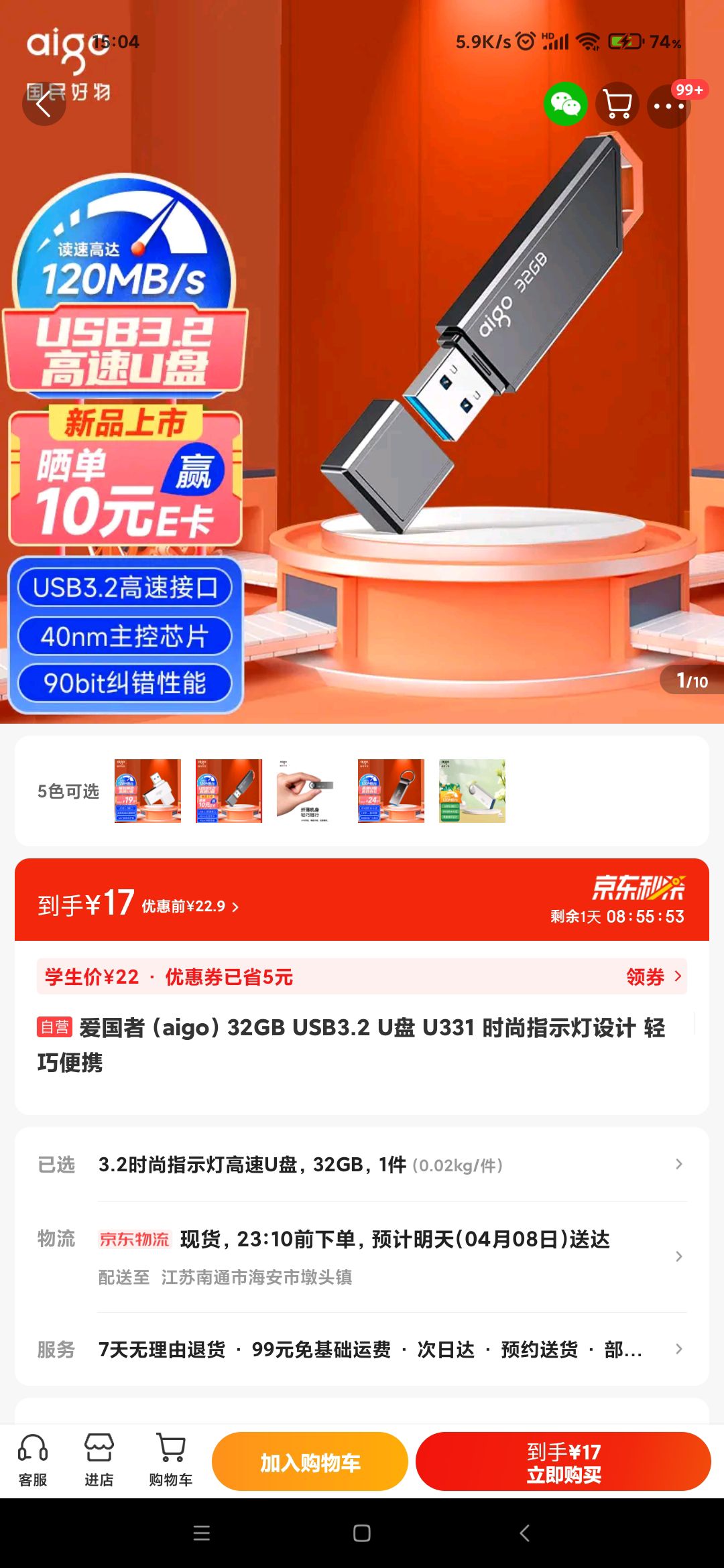Expand the 已选 product specification row
Screen dimensions: 724x1568
(x=362, y=1164)
